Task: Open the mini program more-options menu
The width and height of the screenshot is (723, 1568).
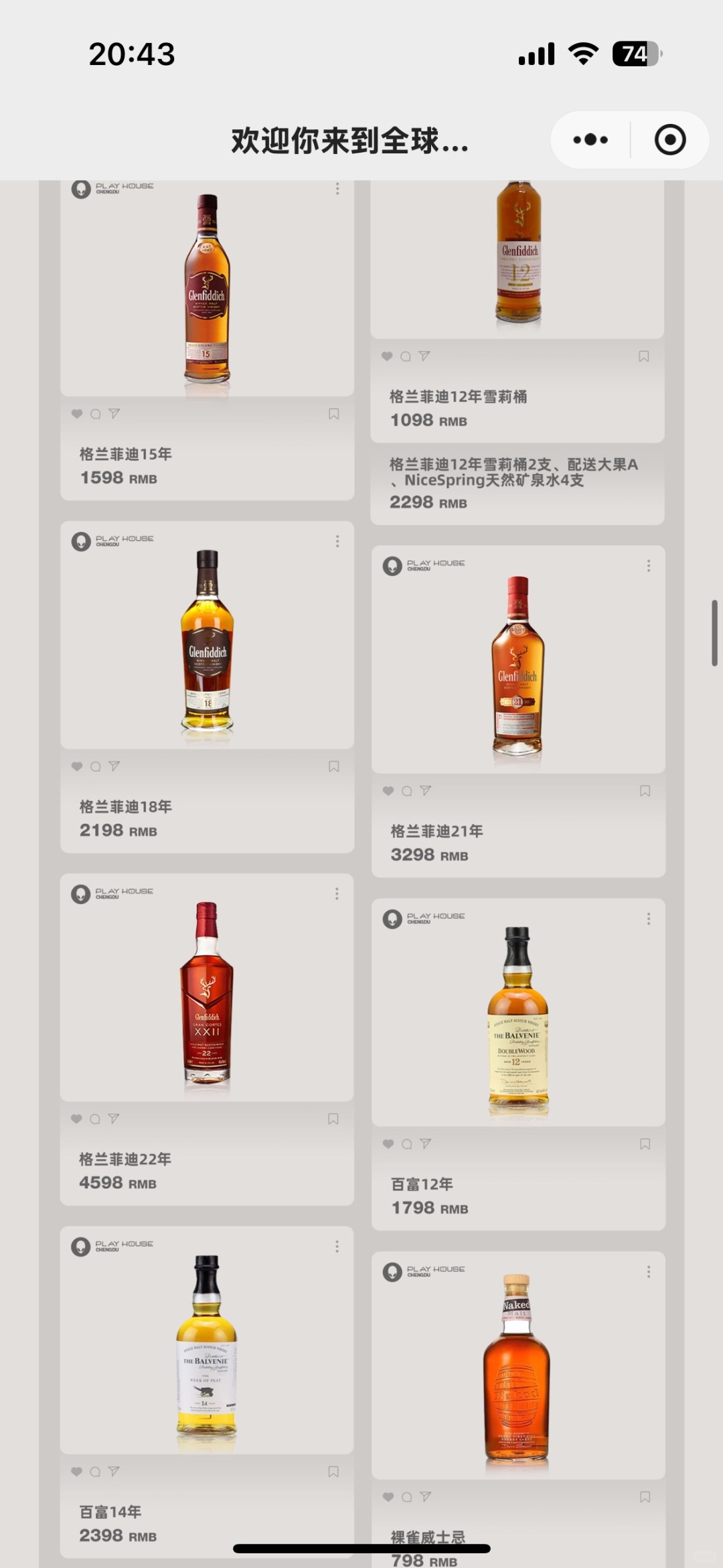Action: click(590, 140)
